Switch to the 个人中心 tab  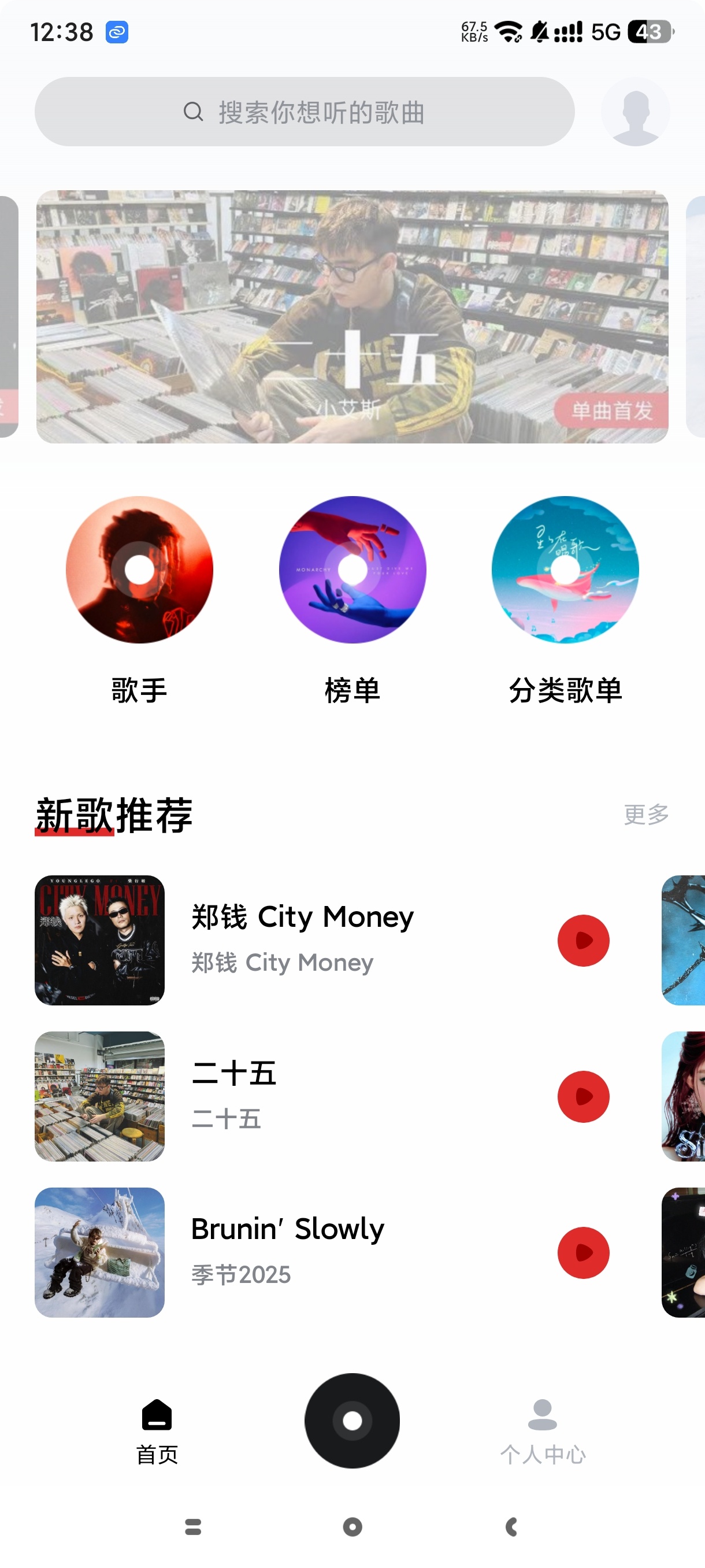coord(543,1432)
